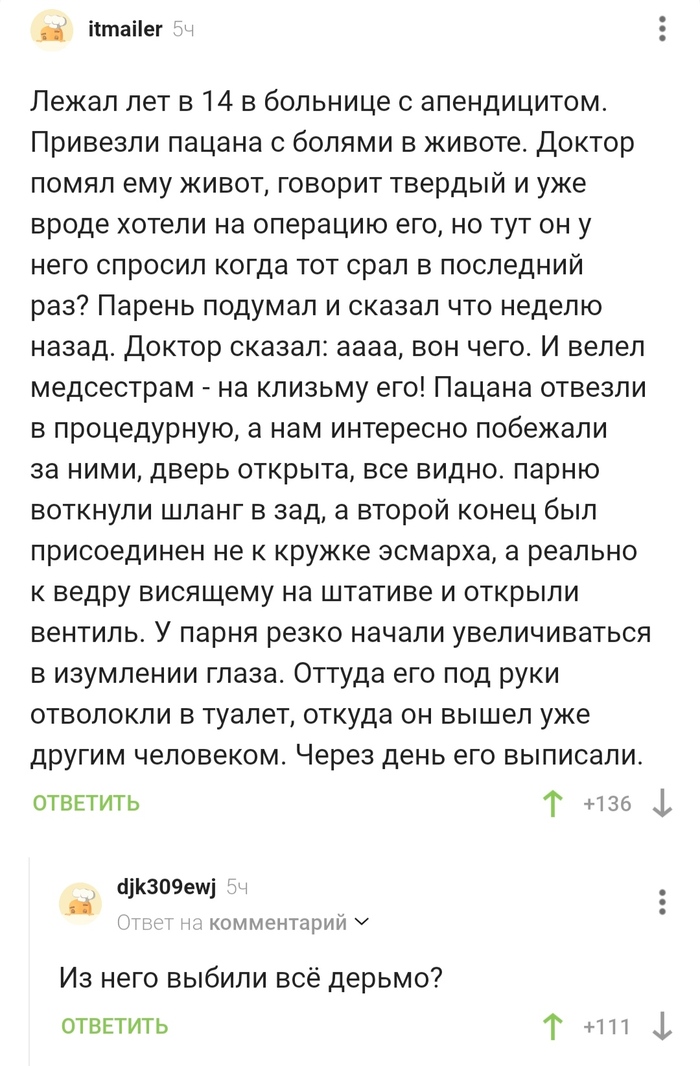This screenshot has height=1066, width=700.
Task: Downvote itmailer's comment with +136
Action: [662, 804]
